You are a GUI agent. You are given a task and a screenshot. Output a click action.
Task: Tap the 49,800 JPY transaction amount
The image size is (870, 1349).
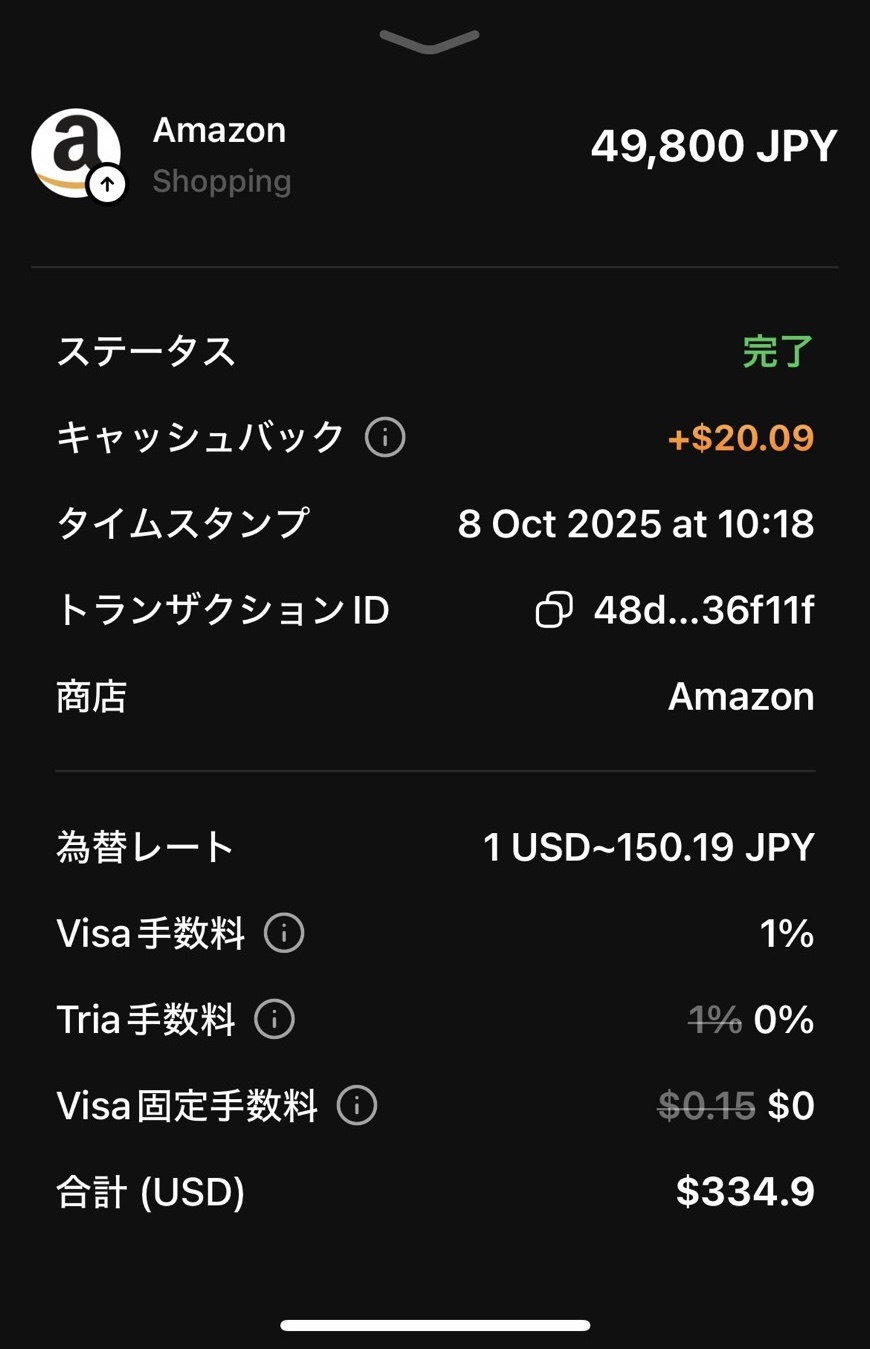pyautogui.click(x=714, y=146)
